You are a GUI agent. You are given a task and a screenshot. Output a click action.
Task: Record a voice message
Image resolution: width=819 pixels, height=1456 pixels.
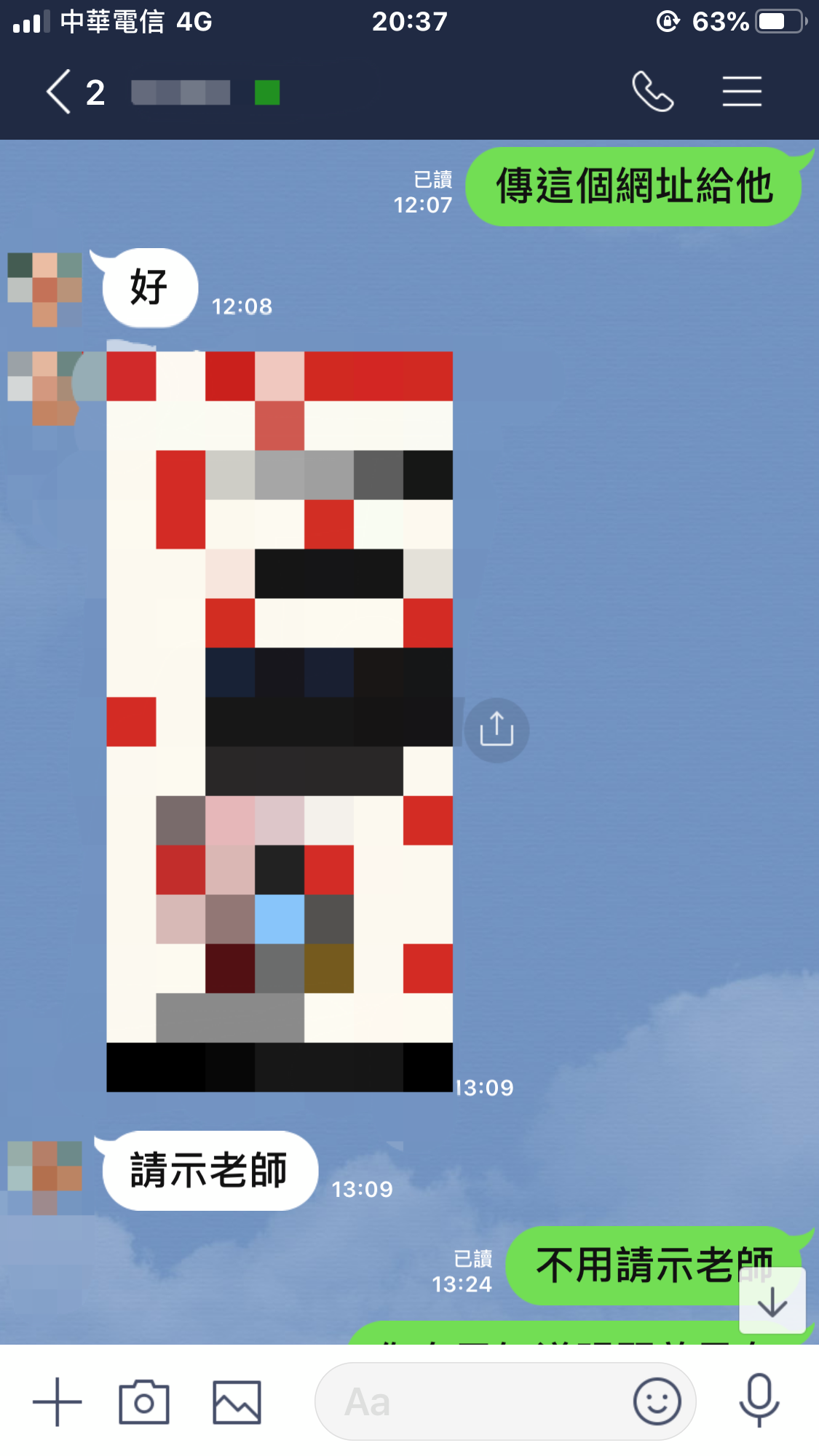click(759, 1401)
